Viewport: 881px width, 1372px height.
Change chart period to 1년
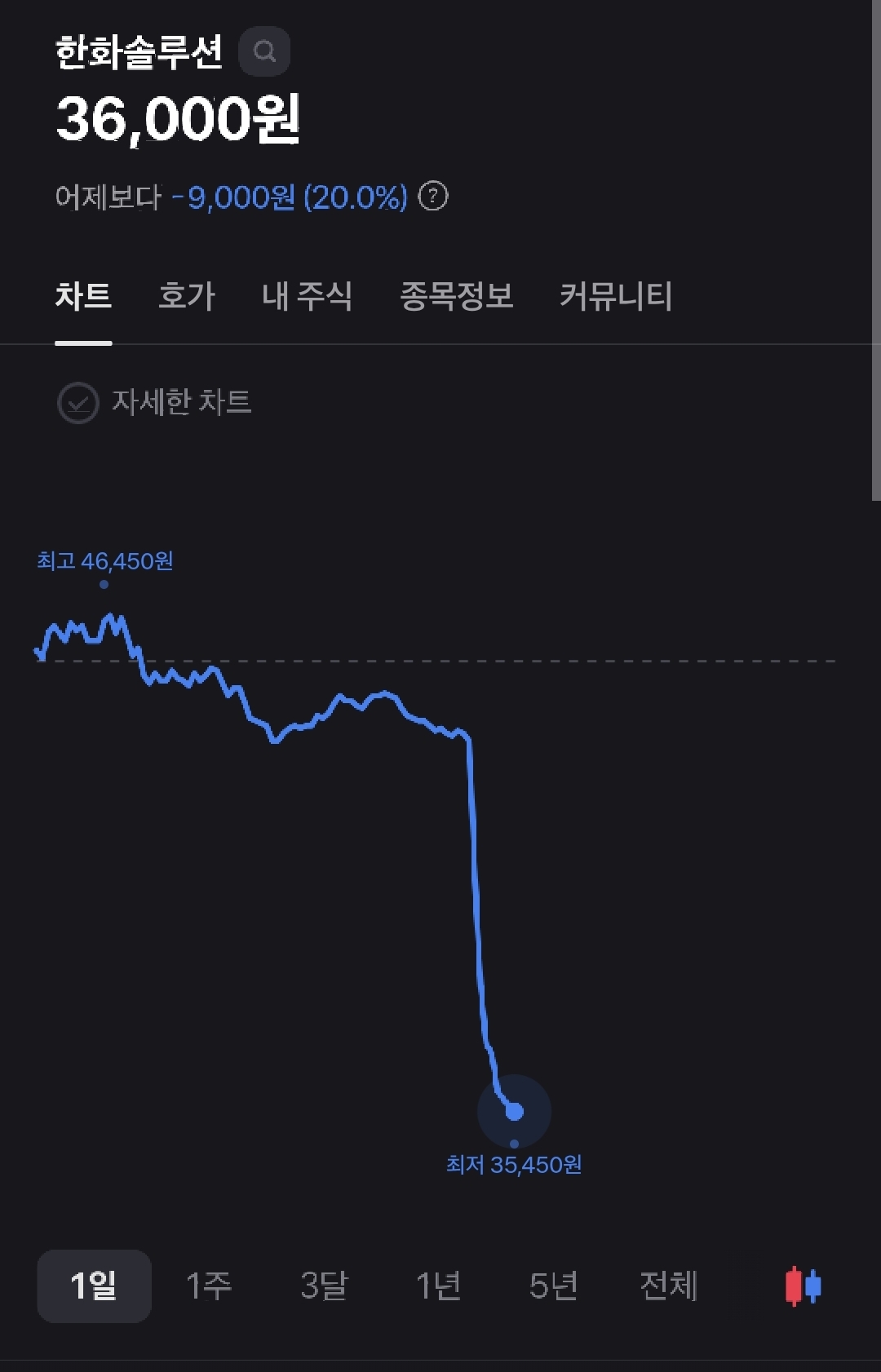[x=439, y=1286]
